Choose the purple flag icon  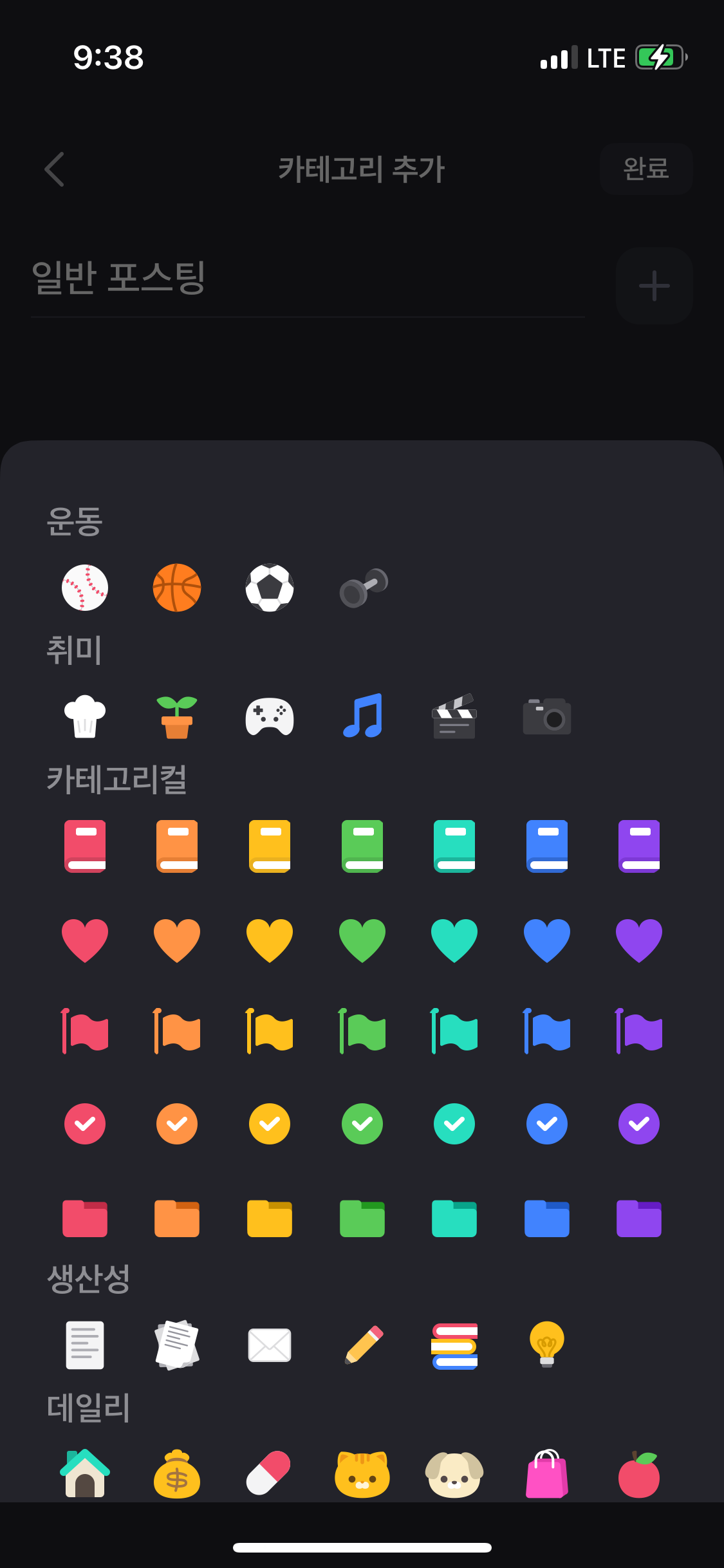(x=639, y=1031)
